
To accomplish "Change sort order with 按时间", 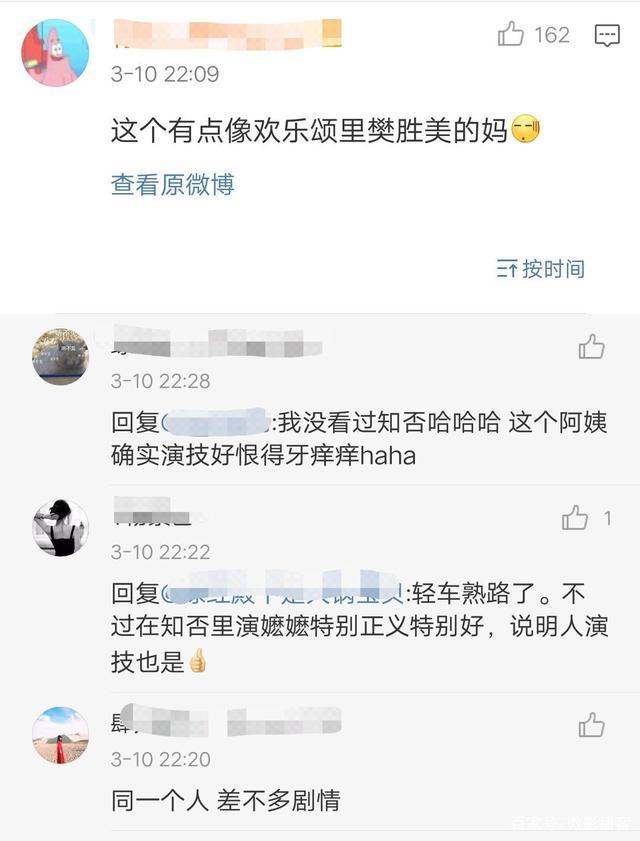I will pos(541,268).
